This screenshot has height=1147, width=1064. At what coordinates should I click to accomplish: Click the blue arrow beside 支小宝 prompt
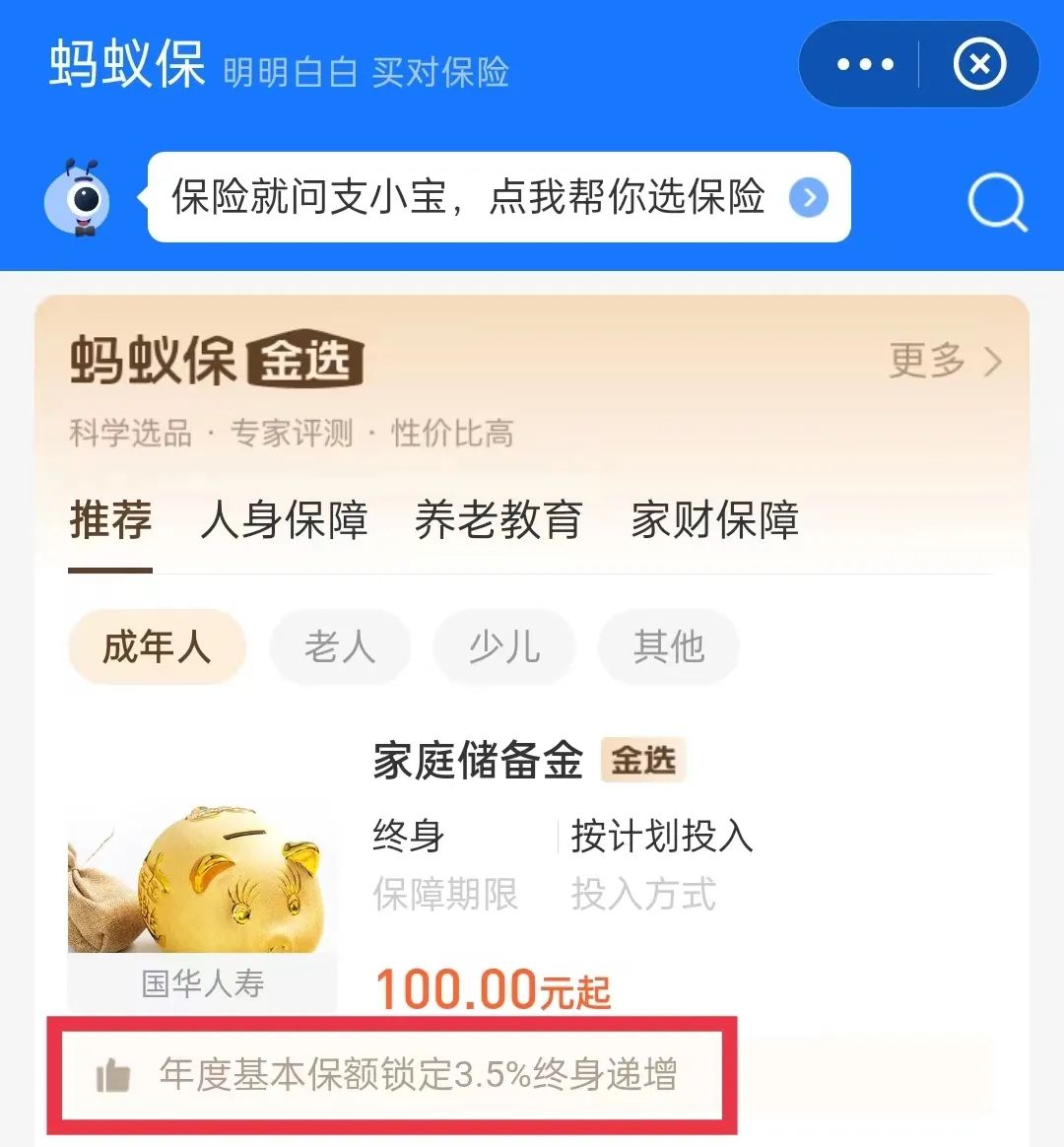click(808, 198)
